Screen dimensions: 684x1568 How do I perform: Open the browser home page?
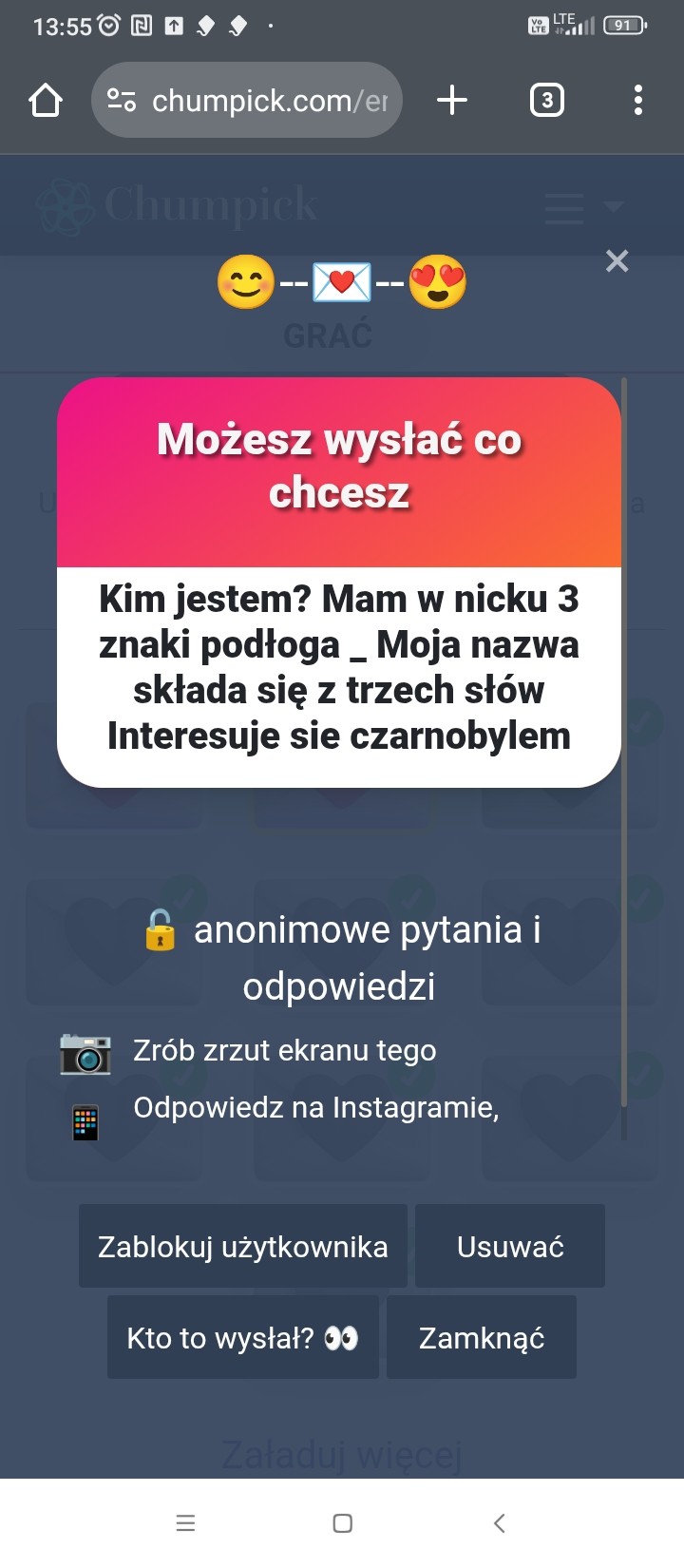pyautogui.click(x=46, y=100)
